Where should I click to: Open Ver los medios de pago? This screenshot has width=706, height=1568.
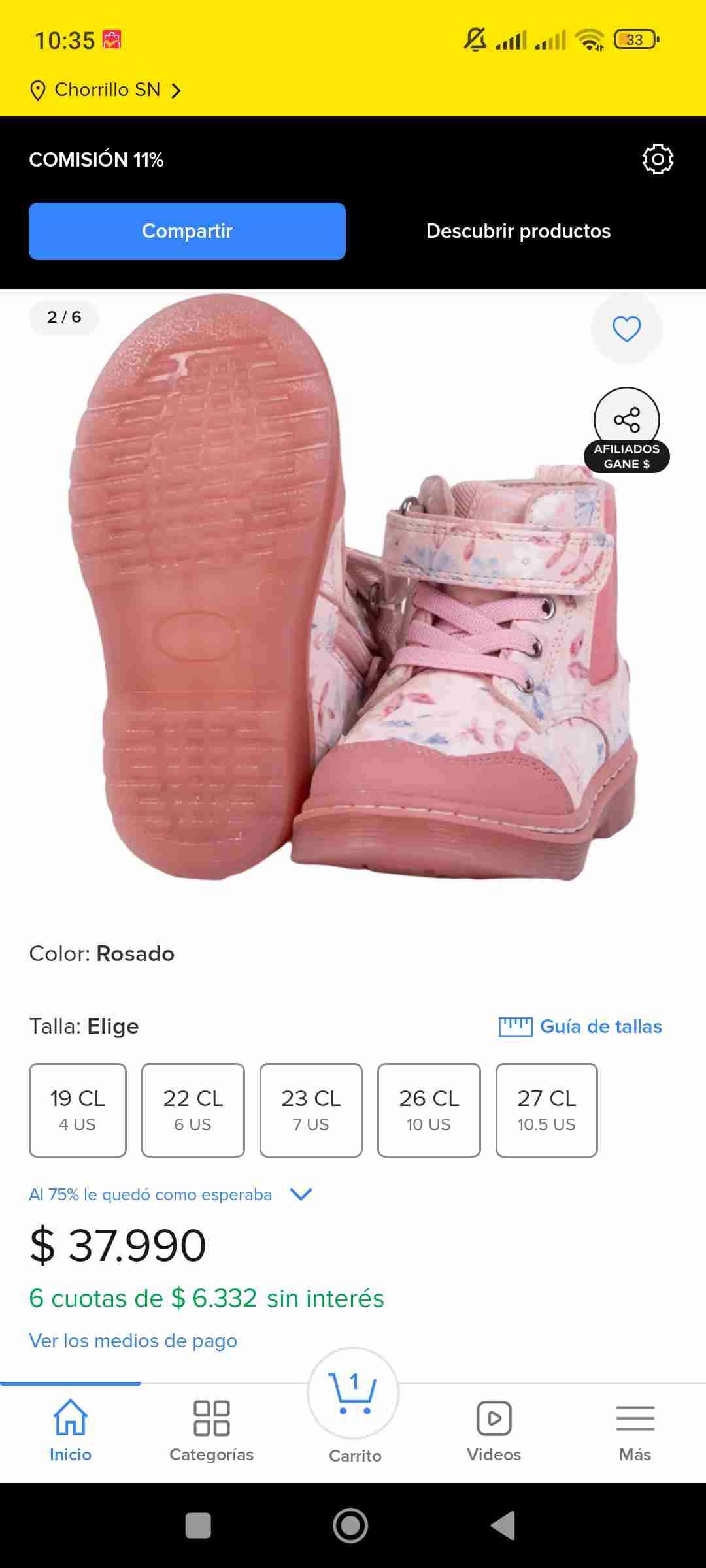(x=133, y=1340)
